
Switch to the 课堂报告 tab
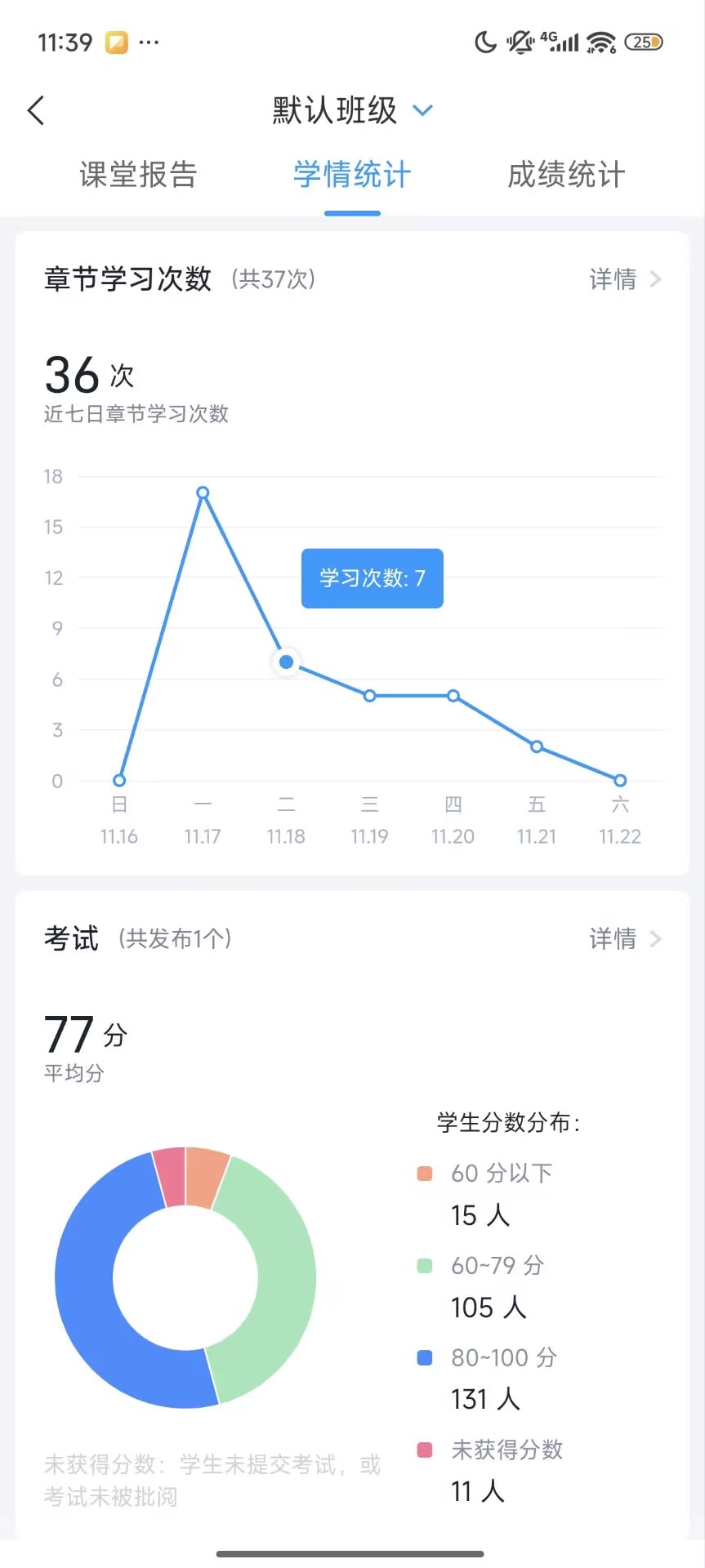click(138, 175)
